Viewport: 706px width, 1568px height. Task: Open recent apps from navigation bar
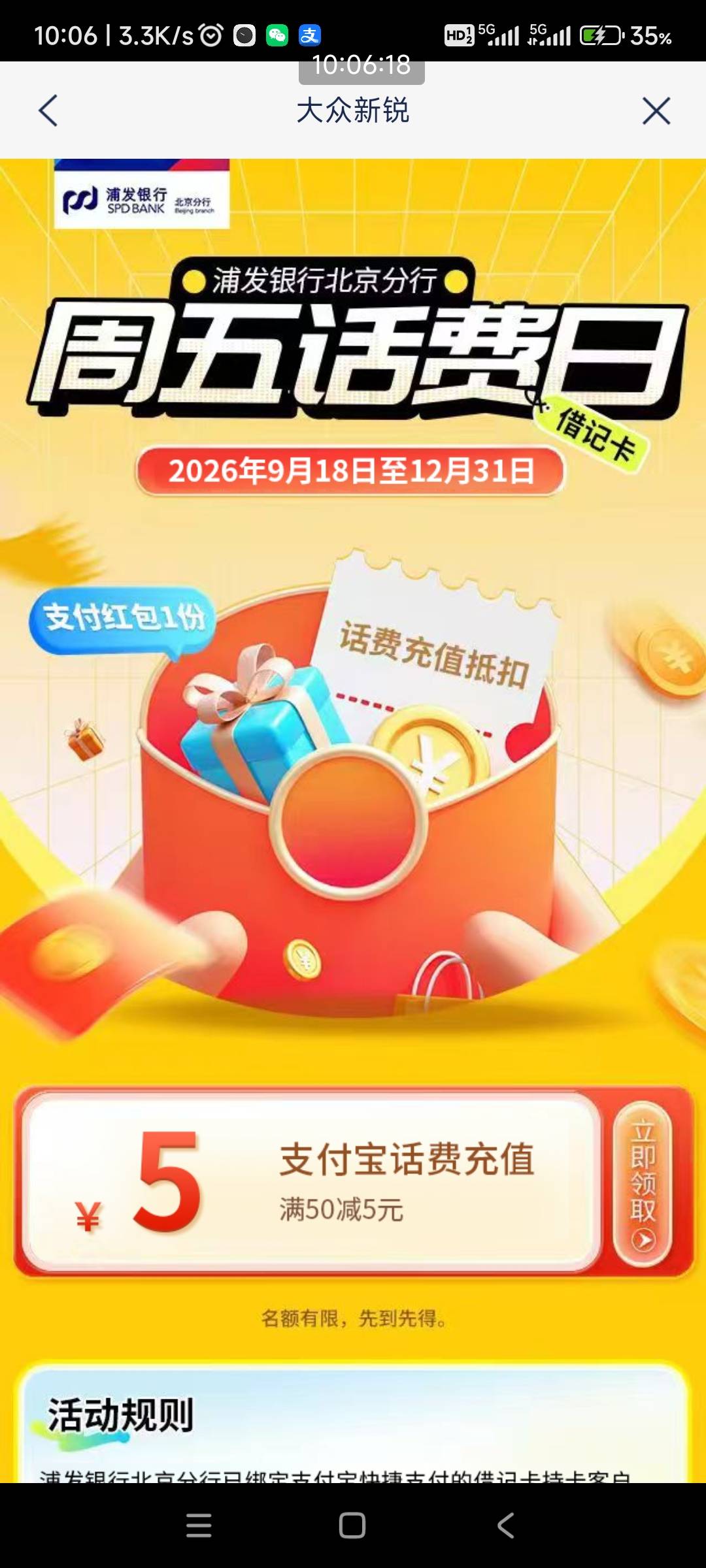[199, 1526]
